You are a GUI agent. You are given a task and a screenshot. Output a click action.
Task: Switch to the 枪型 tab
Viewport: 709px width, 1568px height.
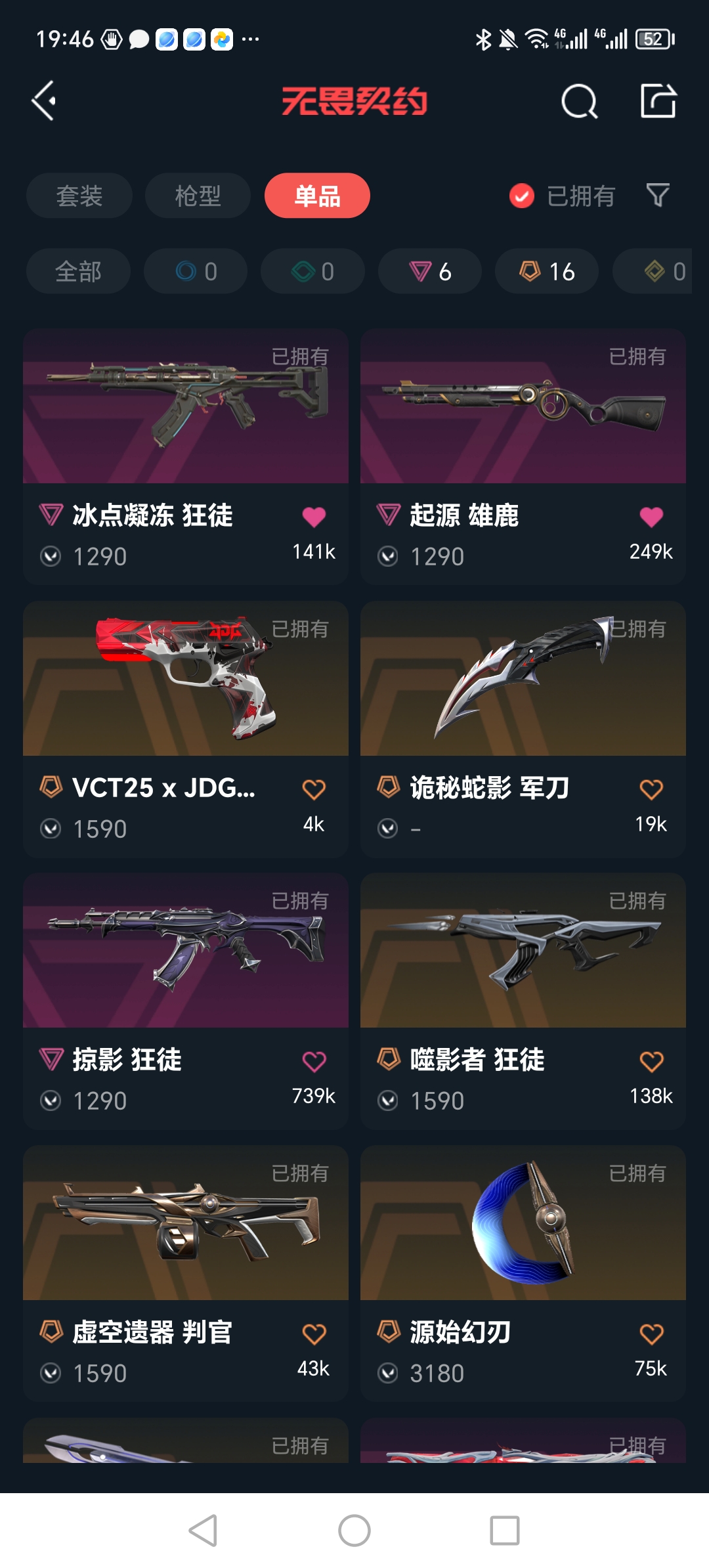[x=198, y=196]
